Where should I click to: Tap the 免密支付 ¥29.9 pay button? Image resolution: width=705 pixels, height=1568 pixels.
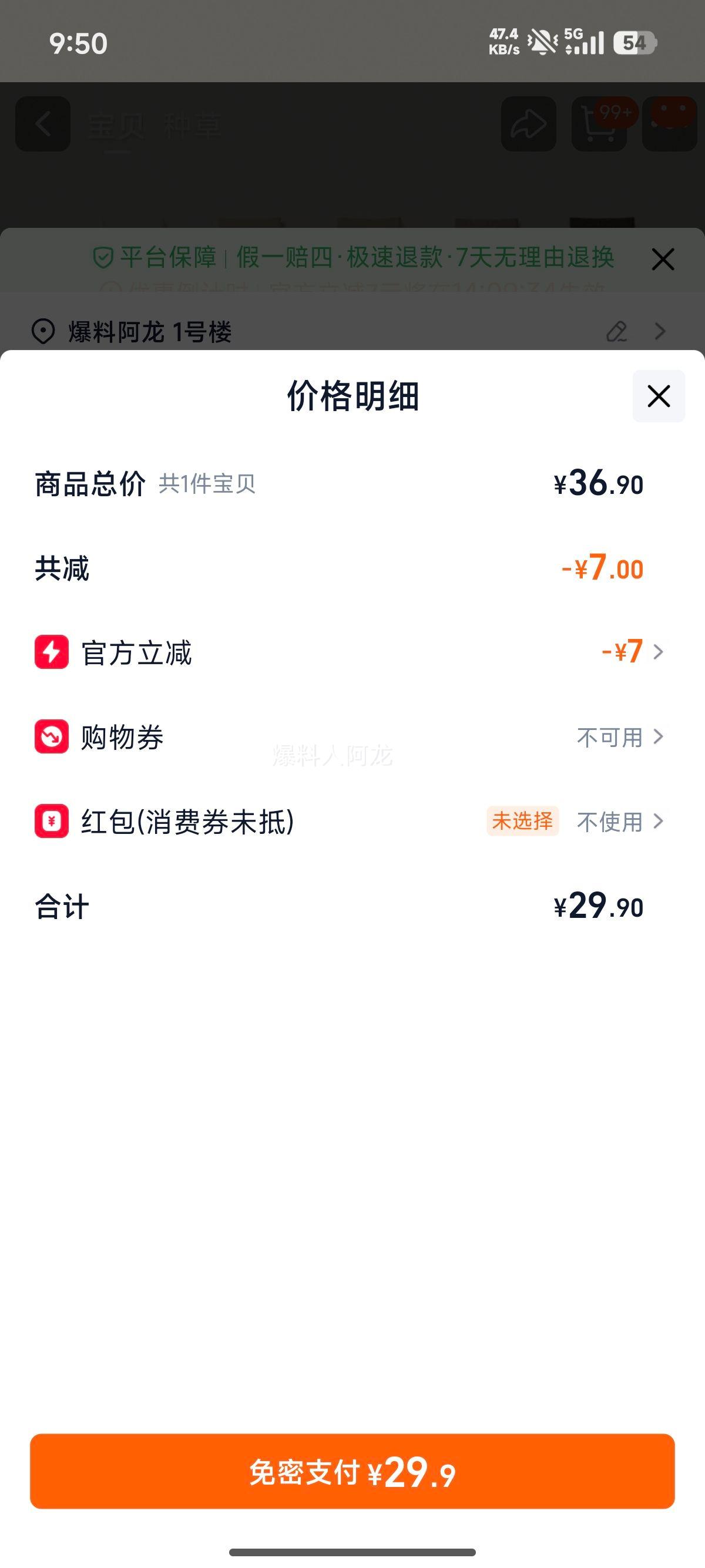pyautogui.click(x=352, y=1471)
